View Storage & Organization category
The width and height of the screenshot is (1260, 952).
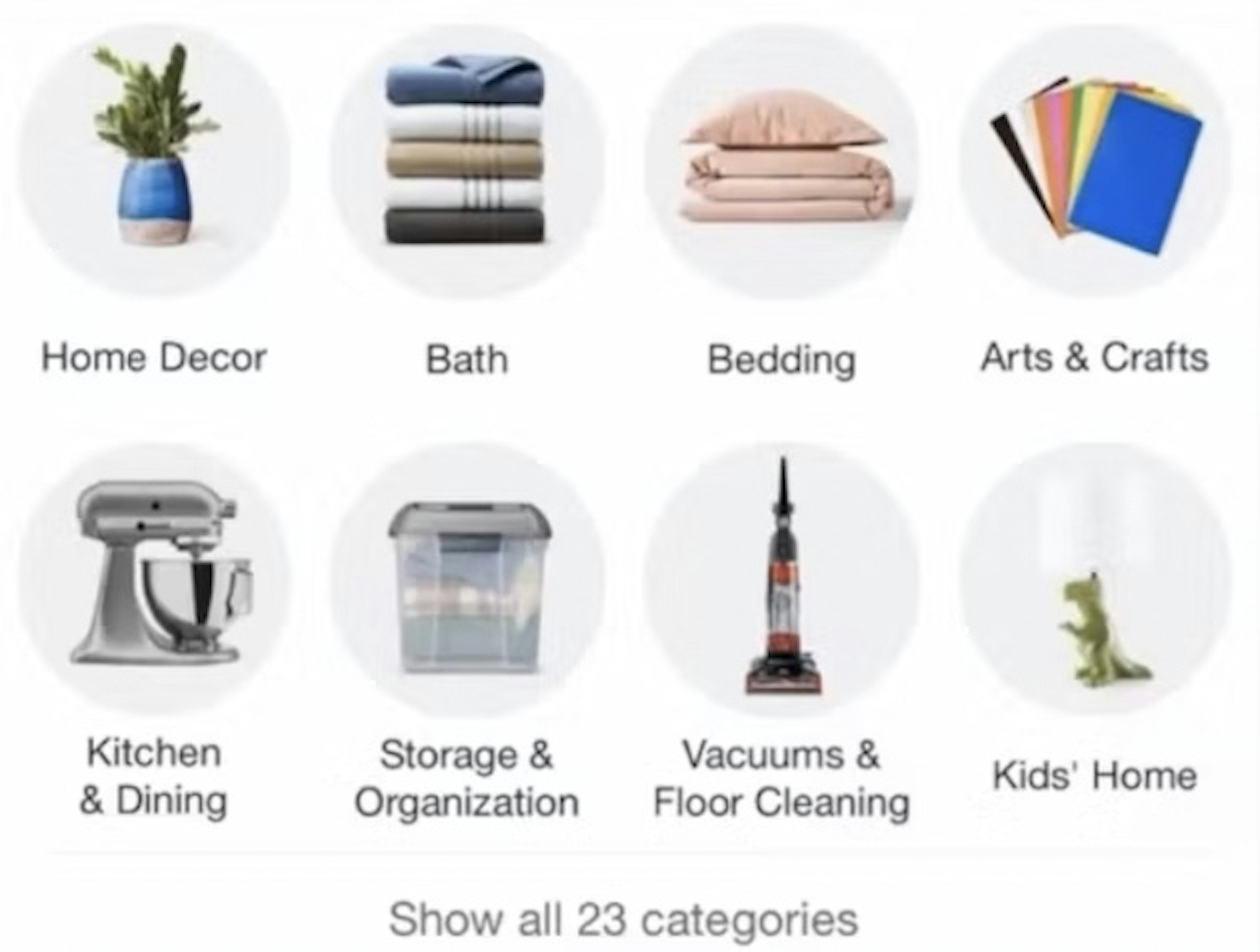point(467,578)
